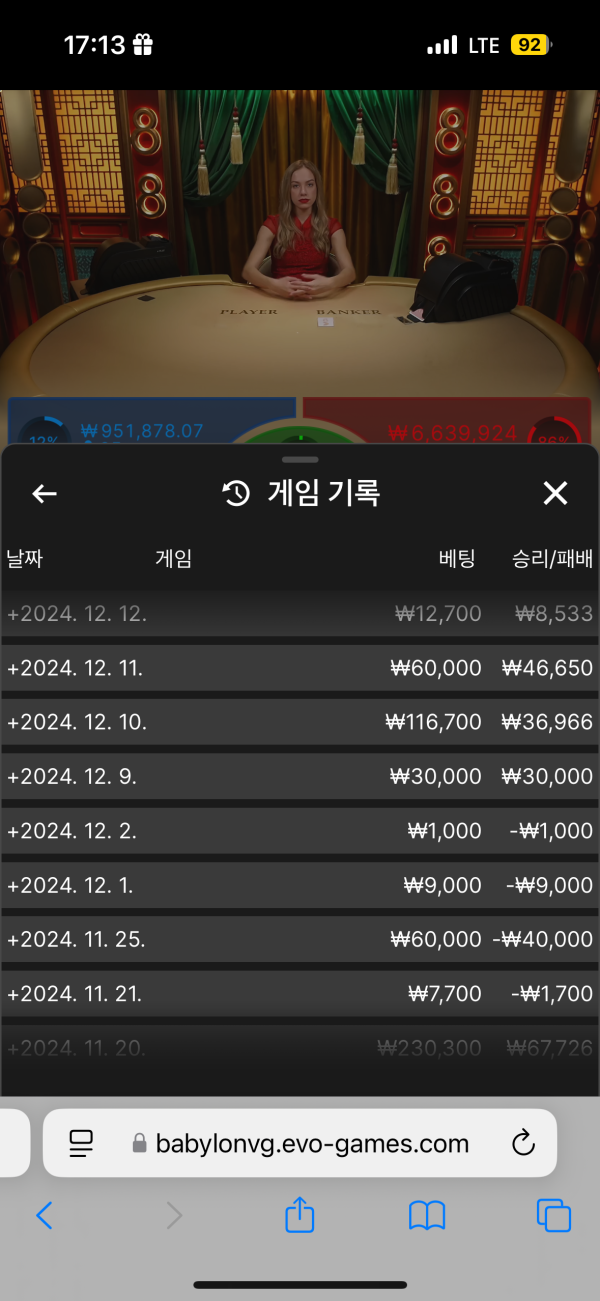Open Safari bookmarks
Screen dimensions: 600x1301
pyautogui.click(x=427, y=1216)
